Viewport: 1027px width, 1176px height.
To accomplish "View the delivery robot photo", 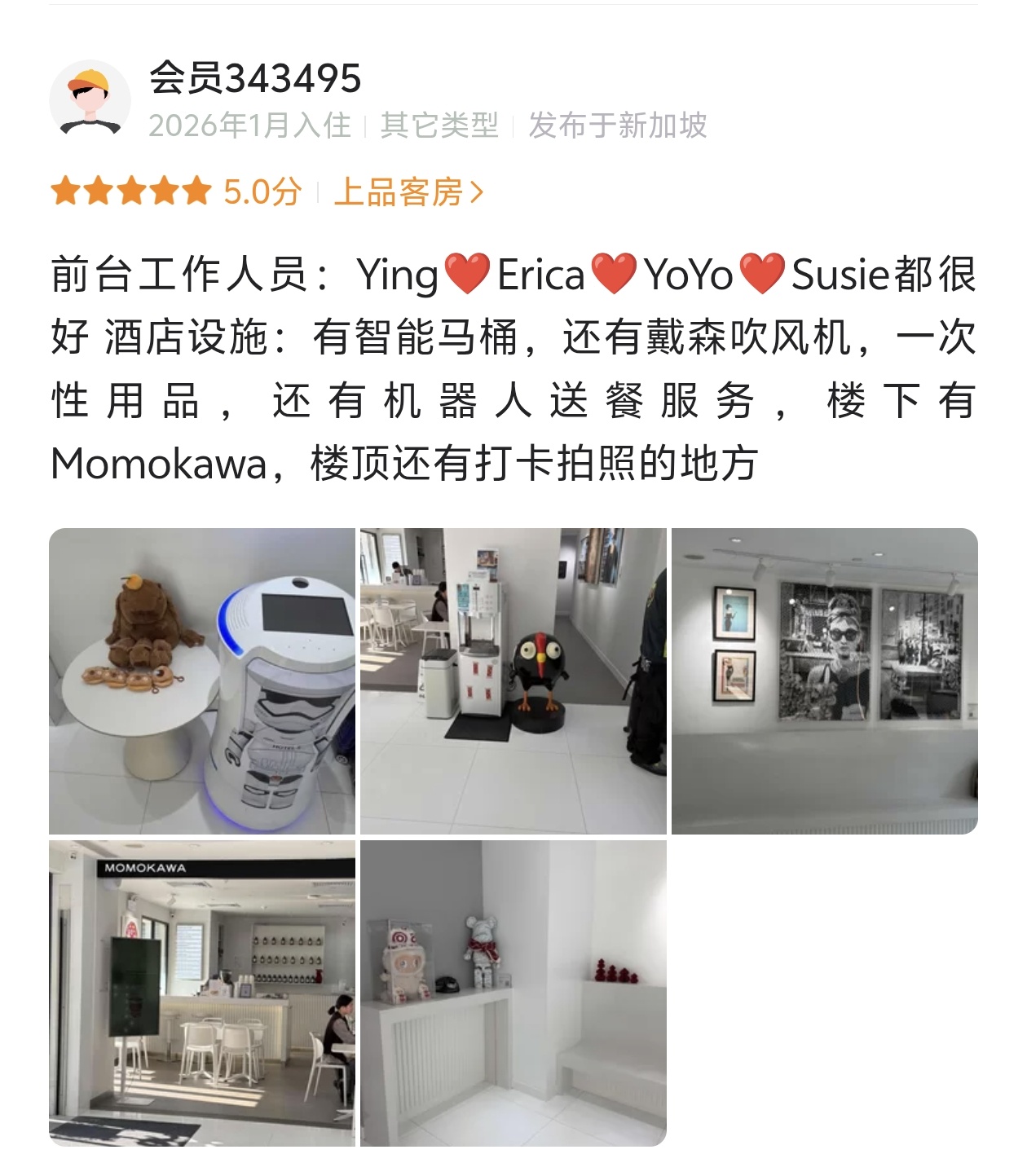I will tap(202, 680).
